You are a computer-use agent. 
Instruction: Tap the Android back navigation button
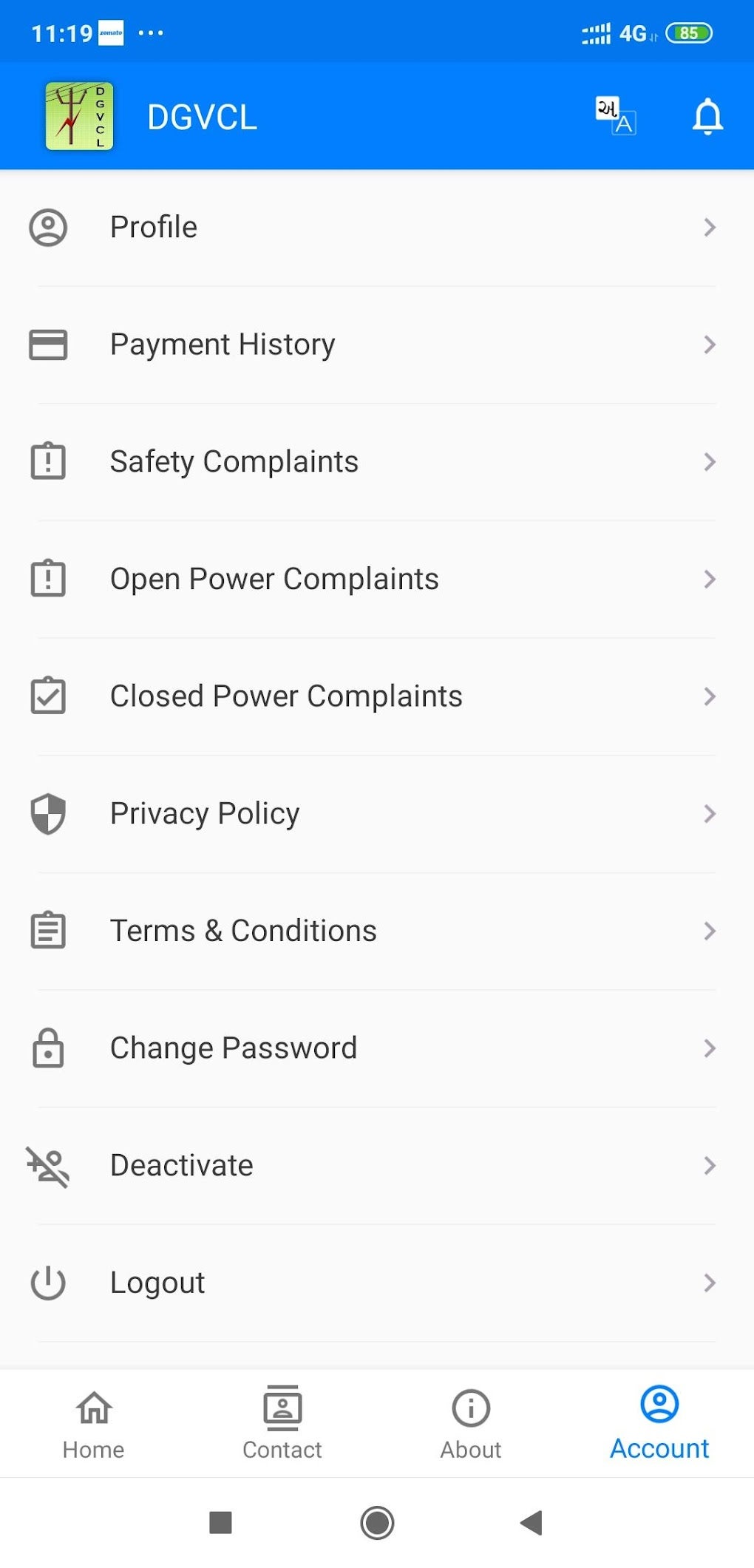531,1524
